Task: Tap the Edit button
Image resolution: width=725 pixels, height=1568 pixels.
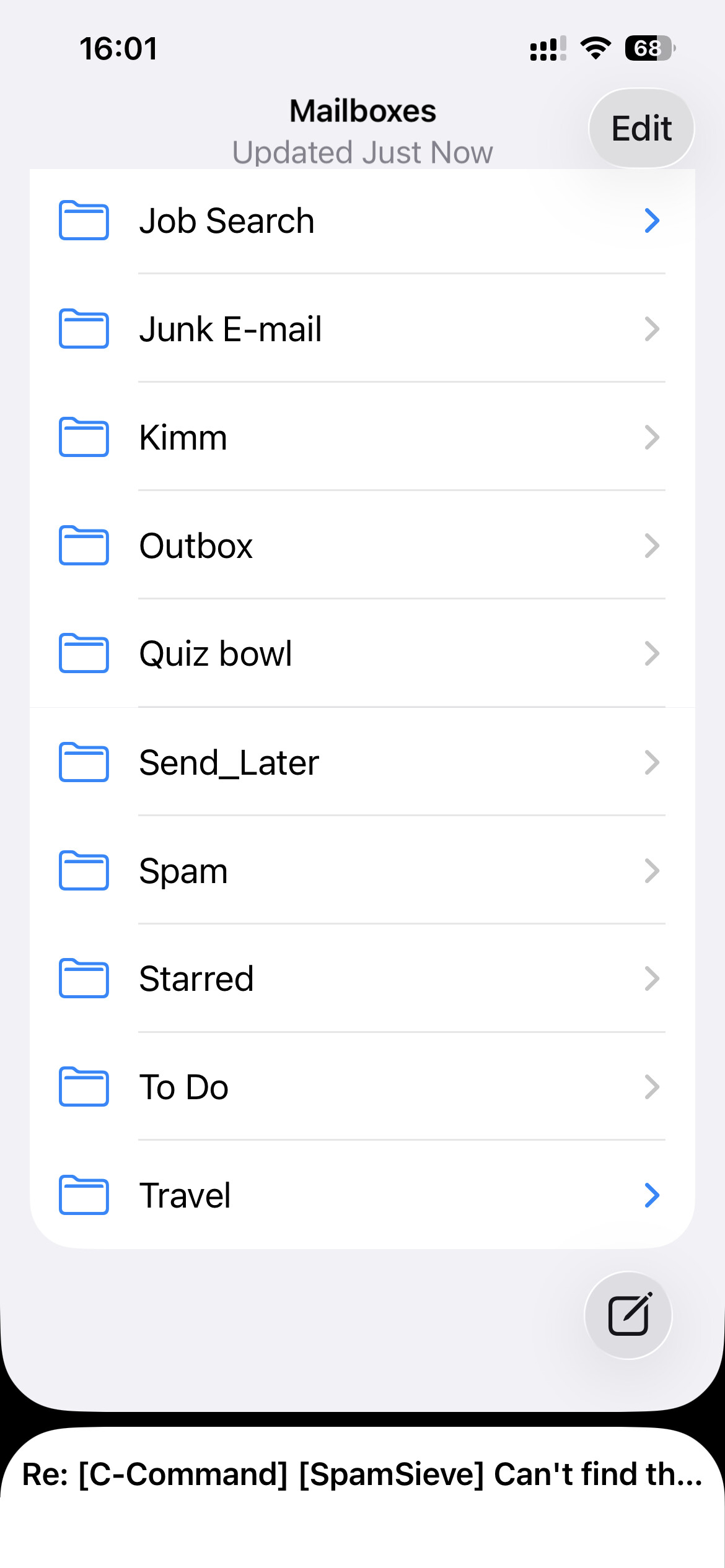Action: pyautogui.click(x=641, y=129)
